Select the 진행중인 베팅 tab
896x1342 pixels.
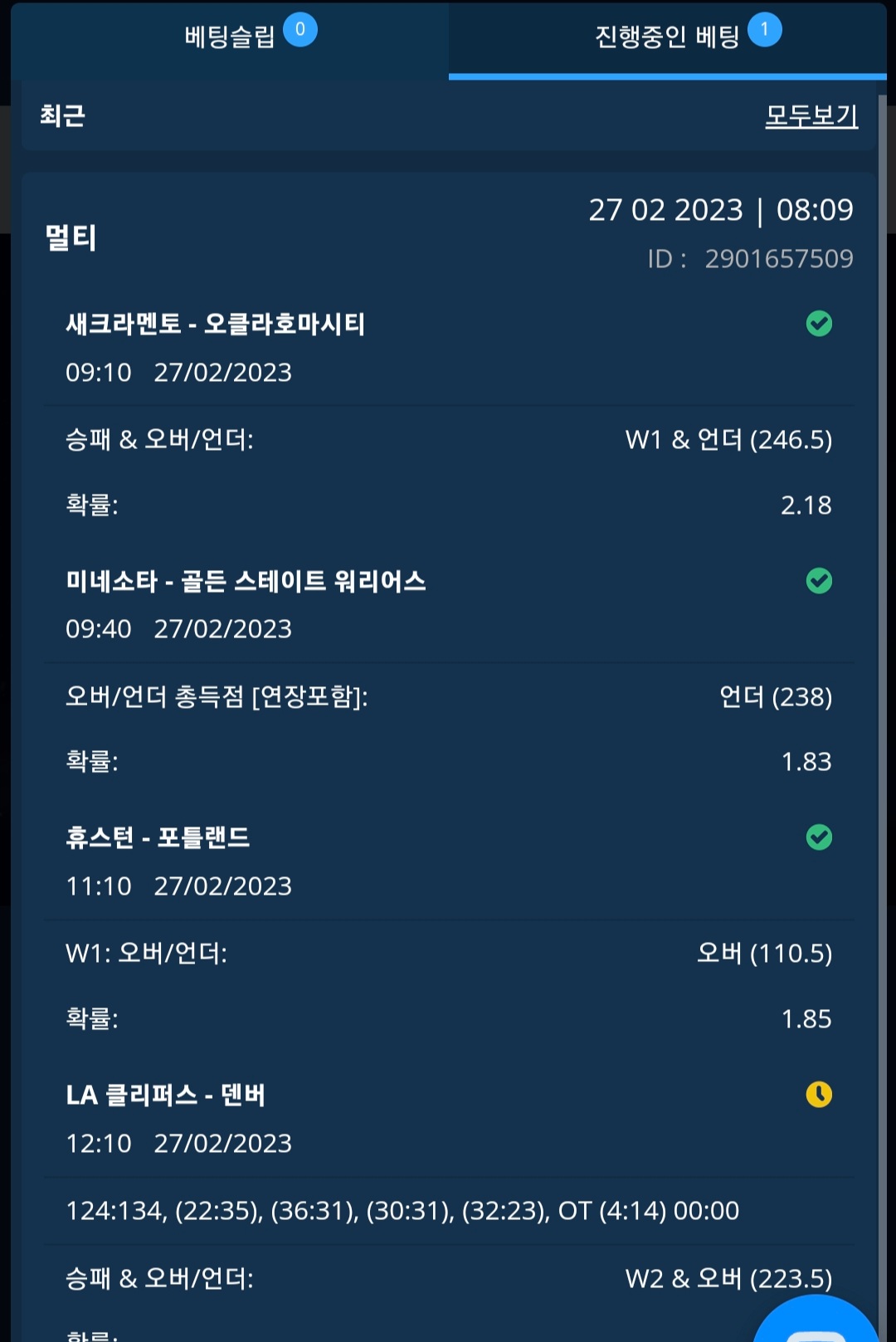point(667,37)
